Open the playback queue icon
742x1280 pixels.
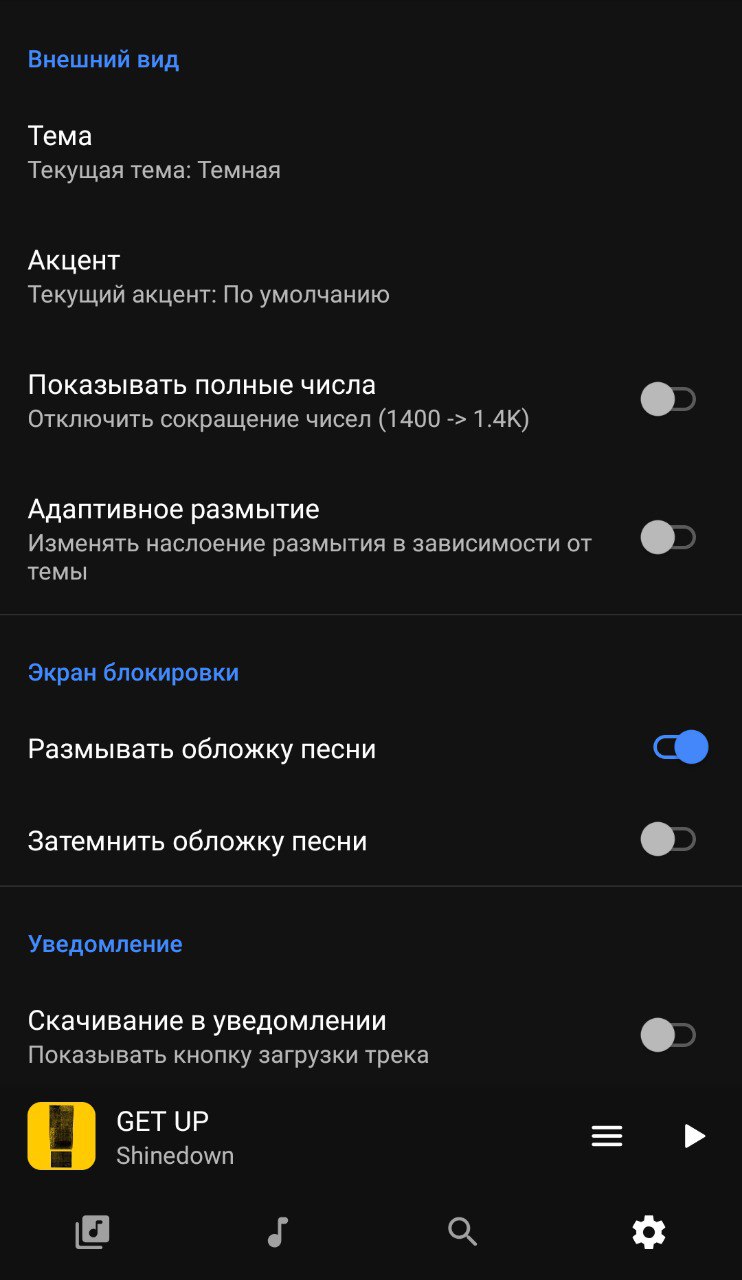point(607,1136)
